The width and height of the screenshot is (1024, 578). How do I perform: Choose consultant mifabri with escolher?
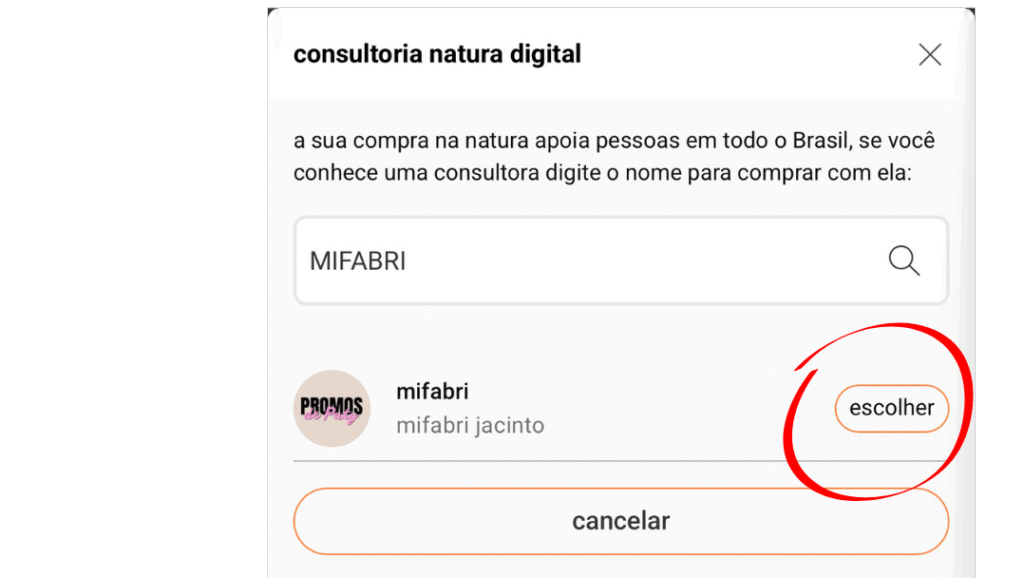coord(891,408)
